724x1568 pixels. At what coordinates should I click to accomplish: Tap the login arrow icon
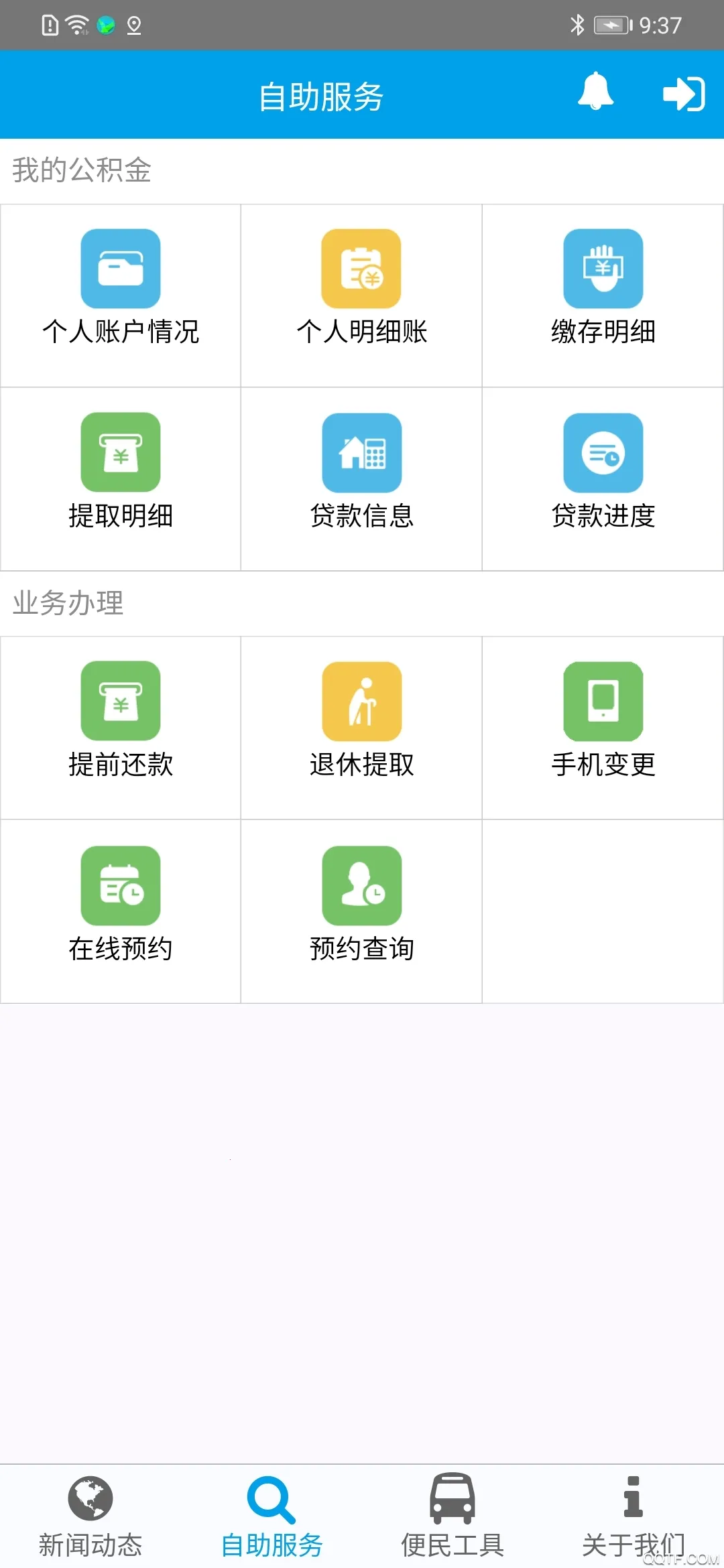point(683,94)
